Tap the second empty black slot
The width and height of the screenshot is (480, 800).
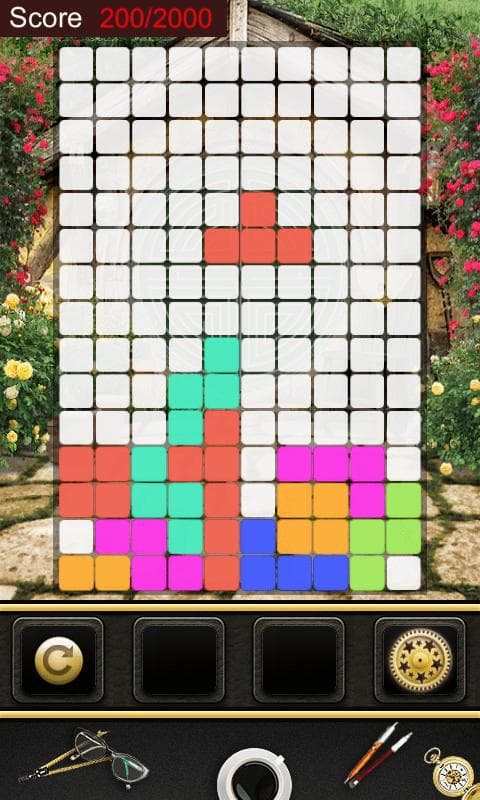[x=299, y=660]
